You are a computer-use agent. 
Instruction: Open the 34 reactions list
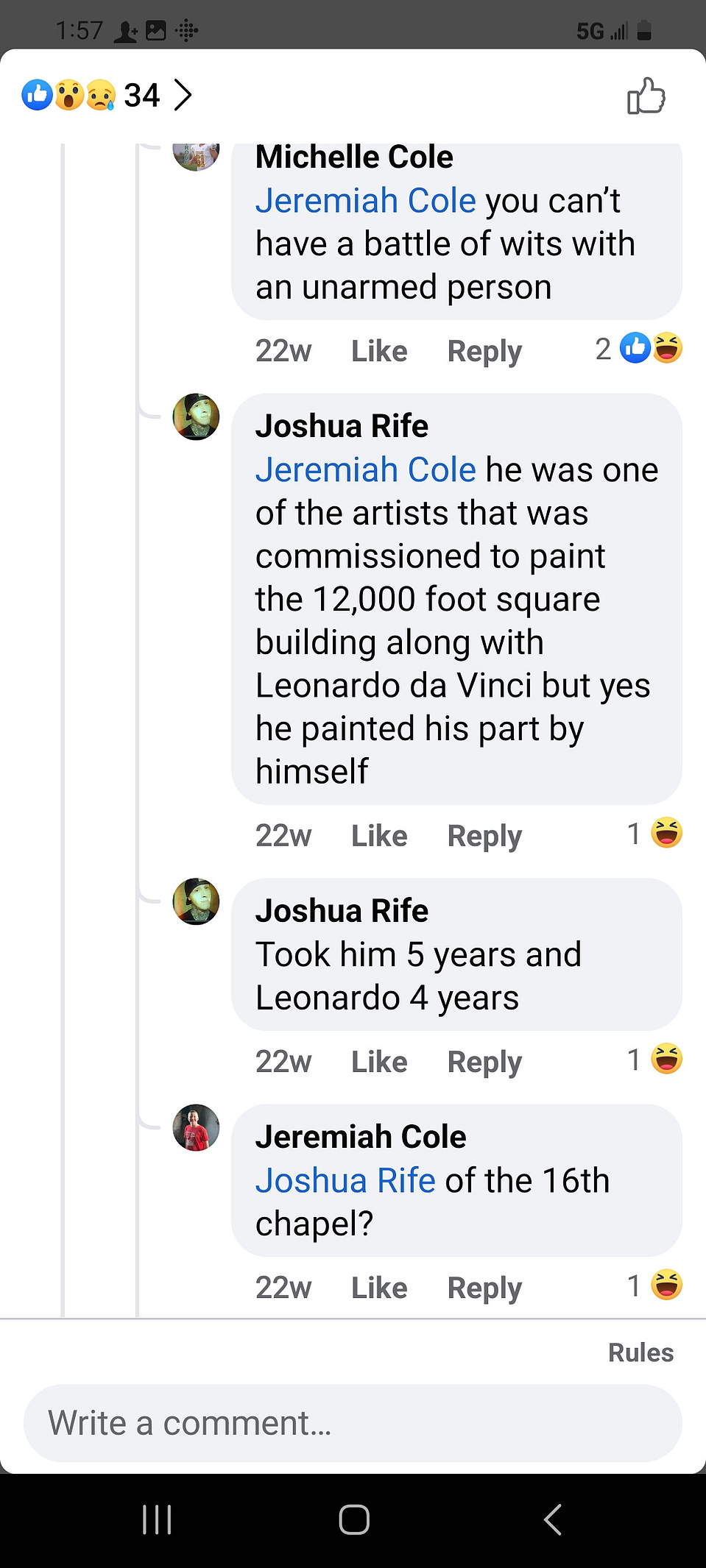pos(107,95)
